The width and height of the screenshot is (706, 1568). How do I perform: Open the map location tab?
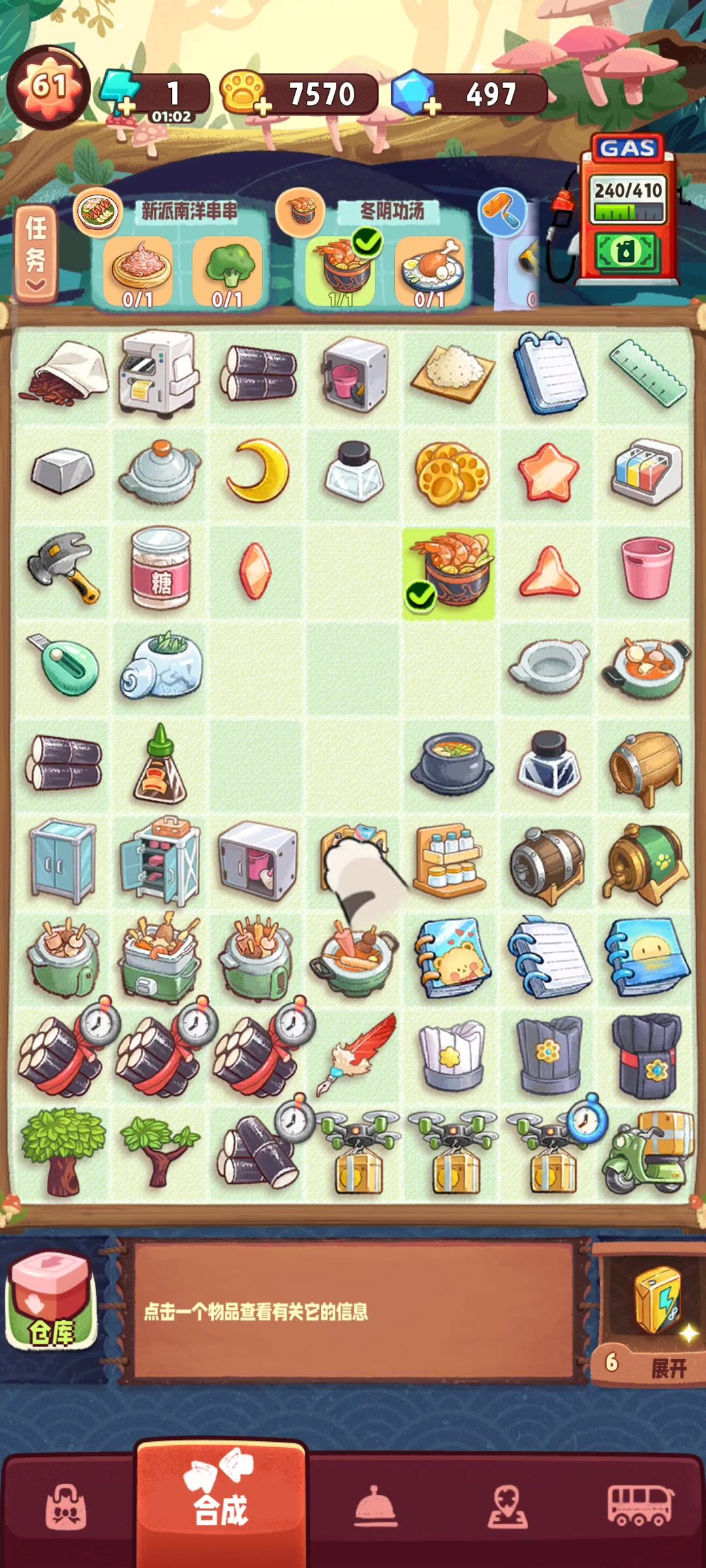pos(507,1506)
